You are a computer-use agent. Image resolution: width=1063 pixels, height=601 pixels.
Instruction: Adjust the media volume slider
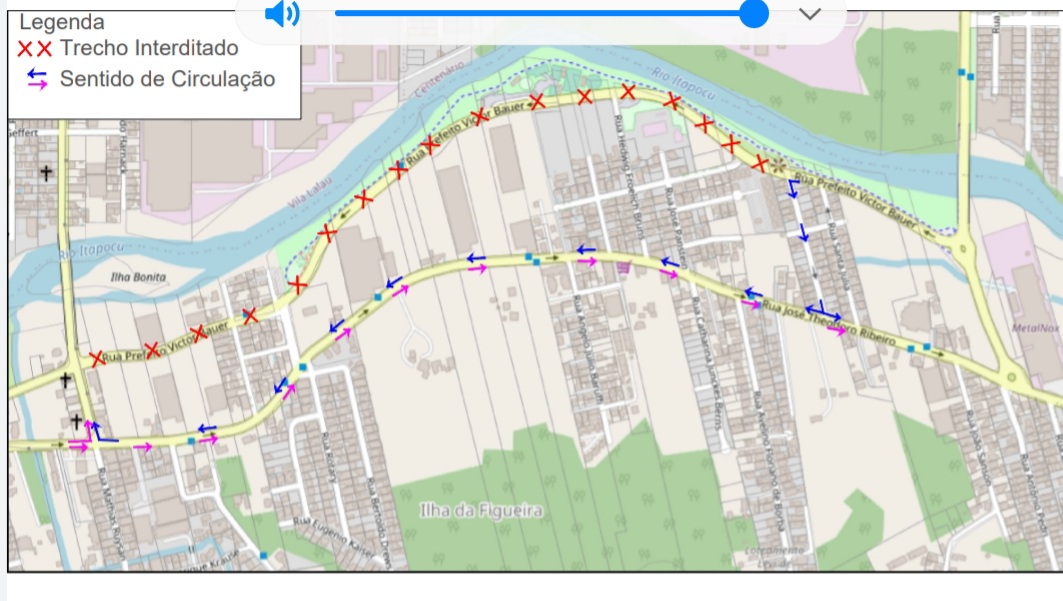tap(752, 14)
